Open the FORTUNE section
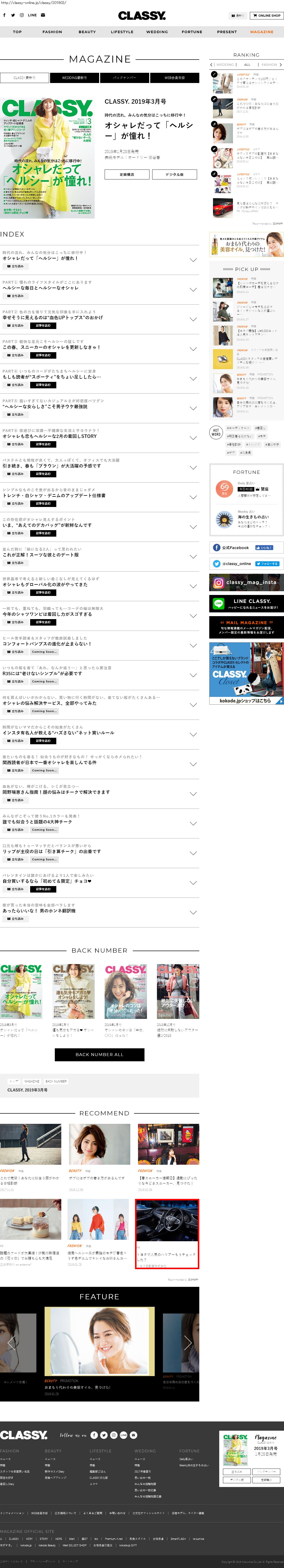The width and height of the screenshot is (284, 1568). [192, 32]
